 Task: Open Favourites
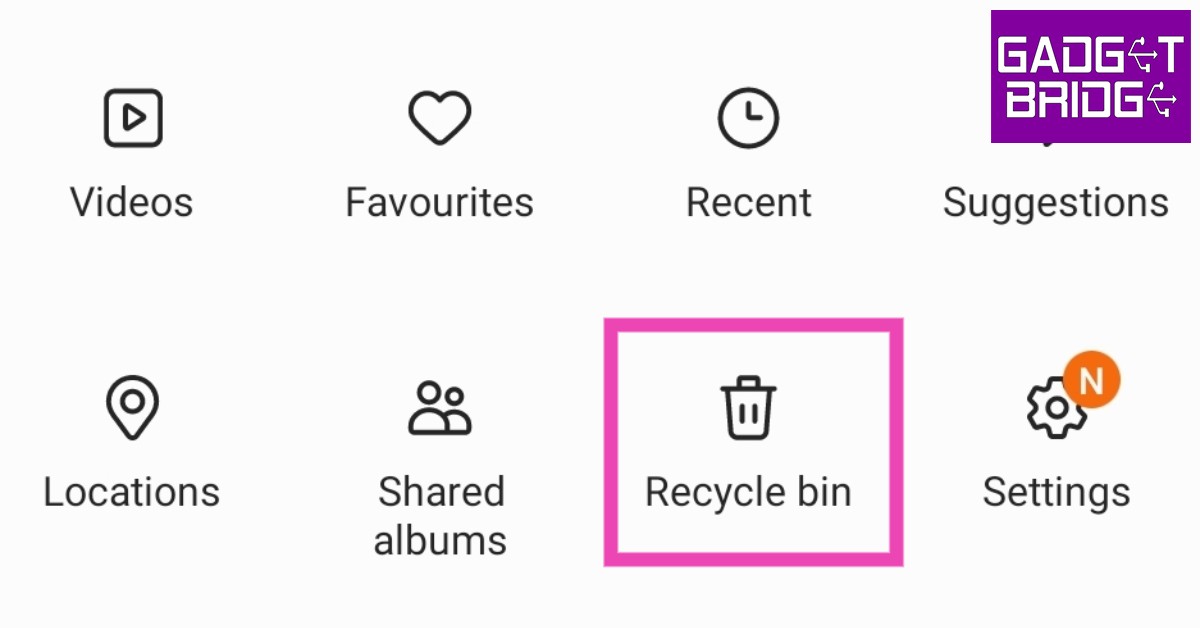pyautogui.click(x=439, y=150)
